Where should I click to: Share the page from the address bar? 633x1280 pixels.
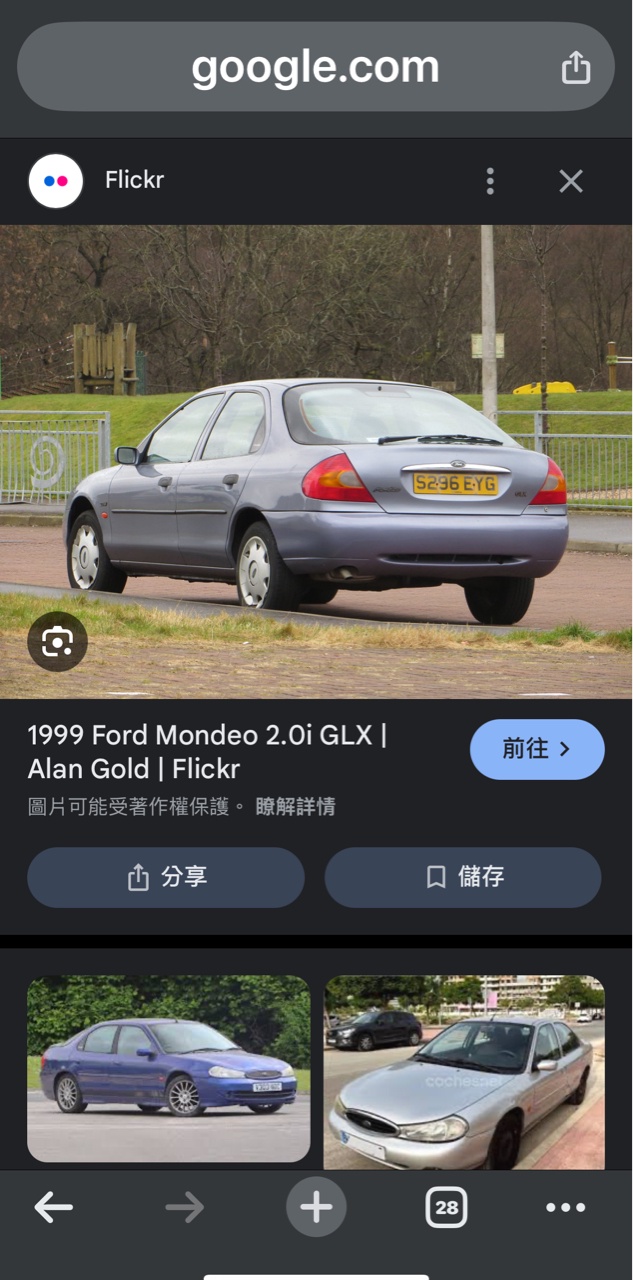pyautogui.click(x=575, y=68)
